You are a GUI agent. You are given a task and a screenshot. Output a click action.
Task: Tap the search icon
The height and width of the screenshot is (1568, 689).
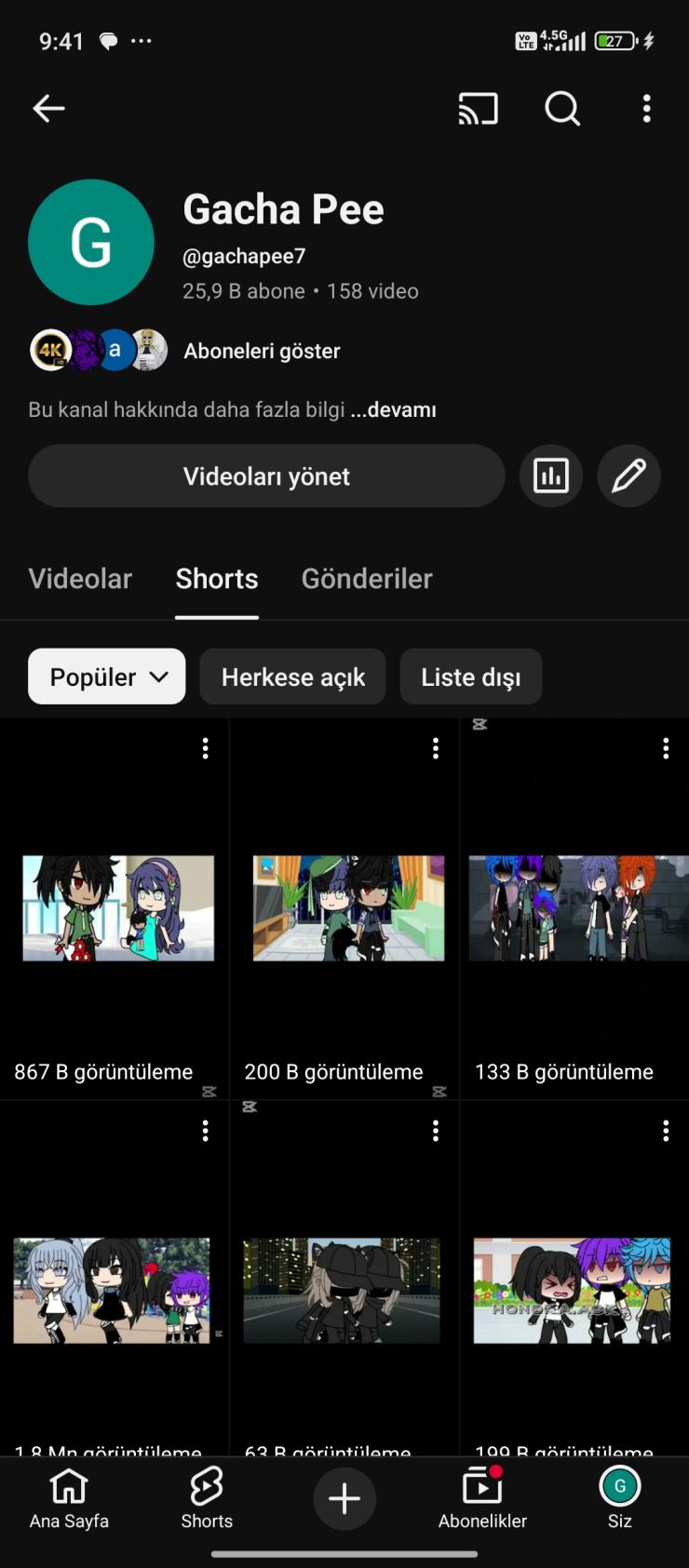[562, 109]
